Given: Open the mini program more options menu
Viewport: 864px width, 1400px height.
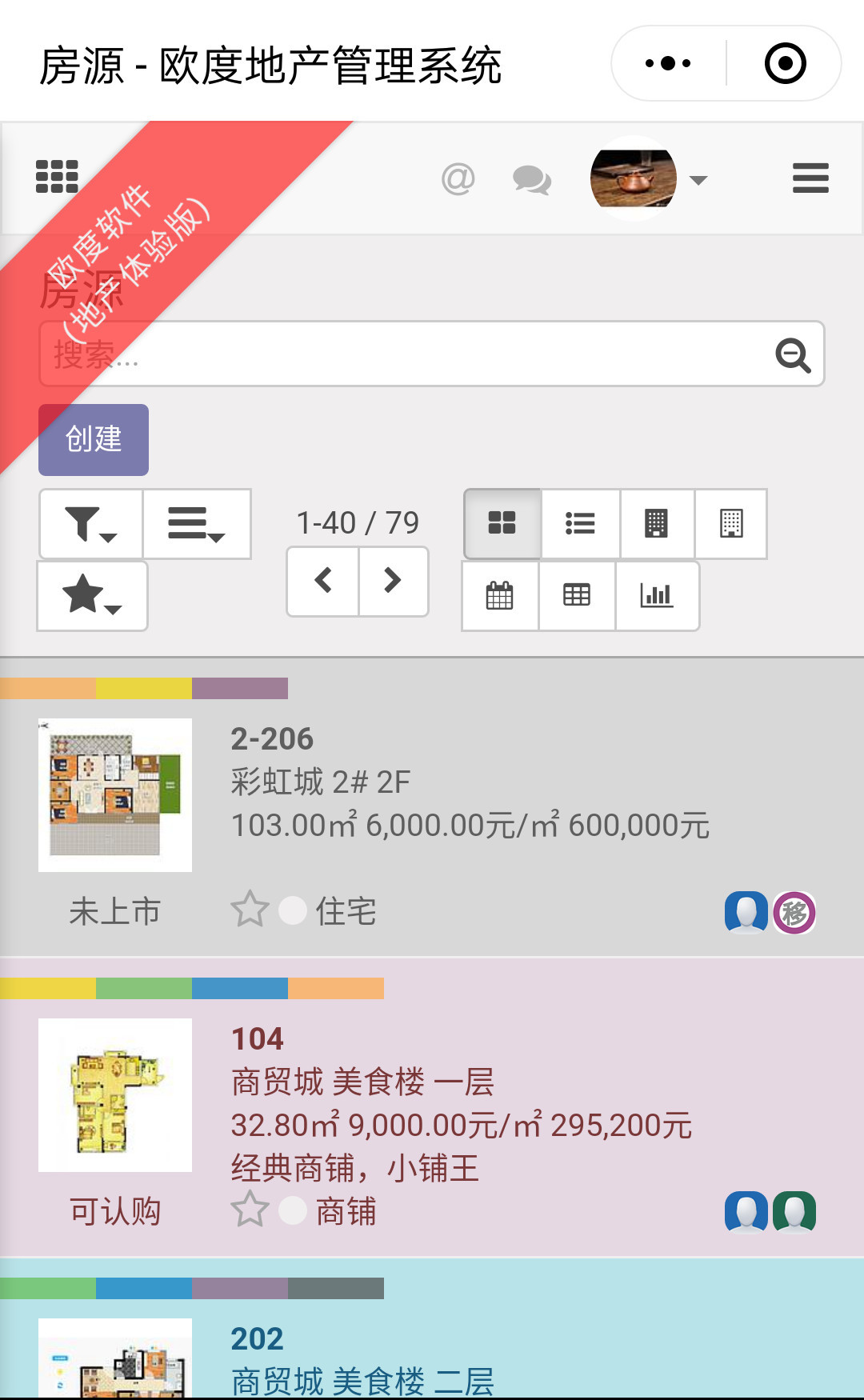Looking at the screenshot, I should 668,63.
